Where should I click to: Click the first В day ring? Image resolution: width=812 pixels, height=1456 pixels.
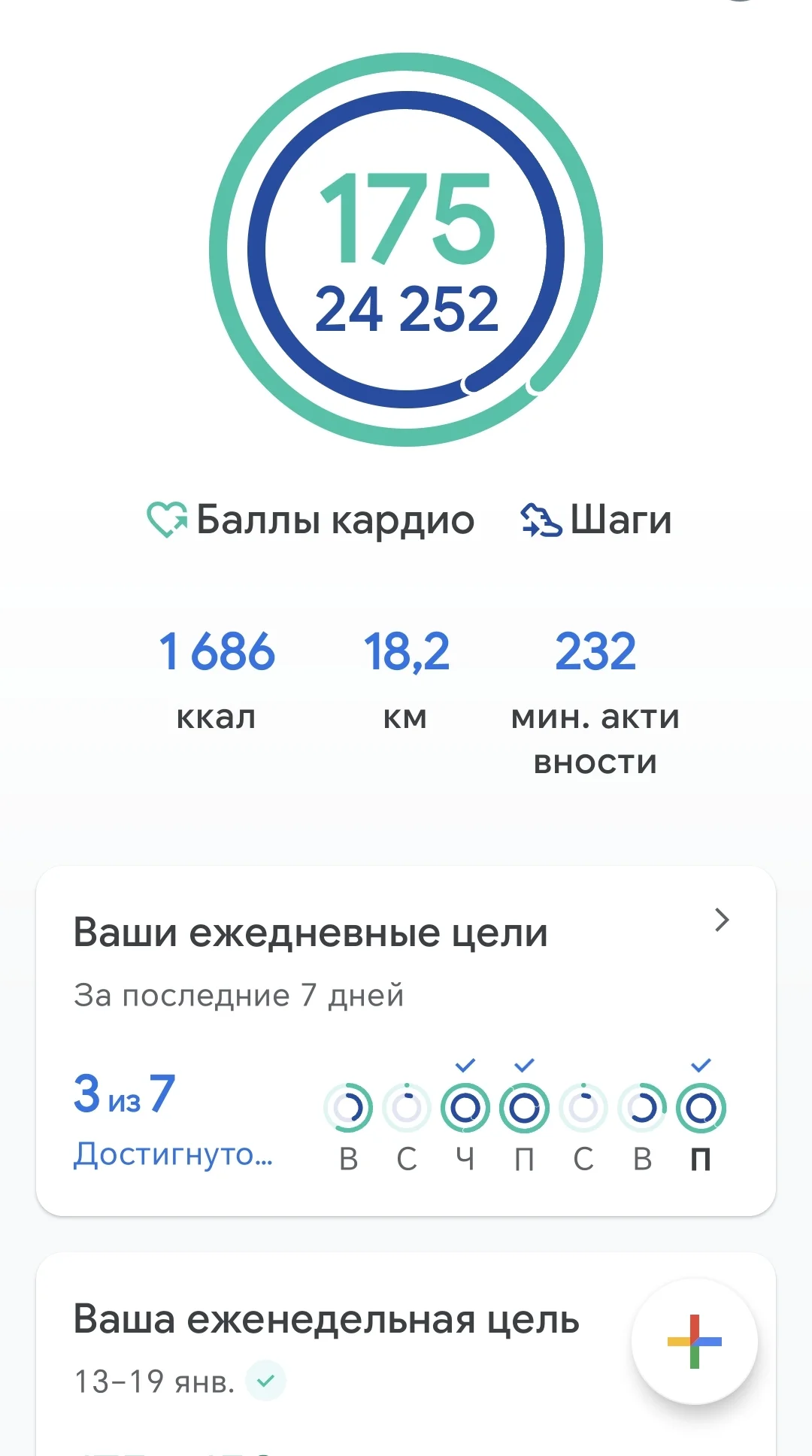tap(350, 1106)
